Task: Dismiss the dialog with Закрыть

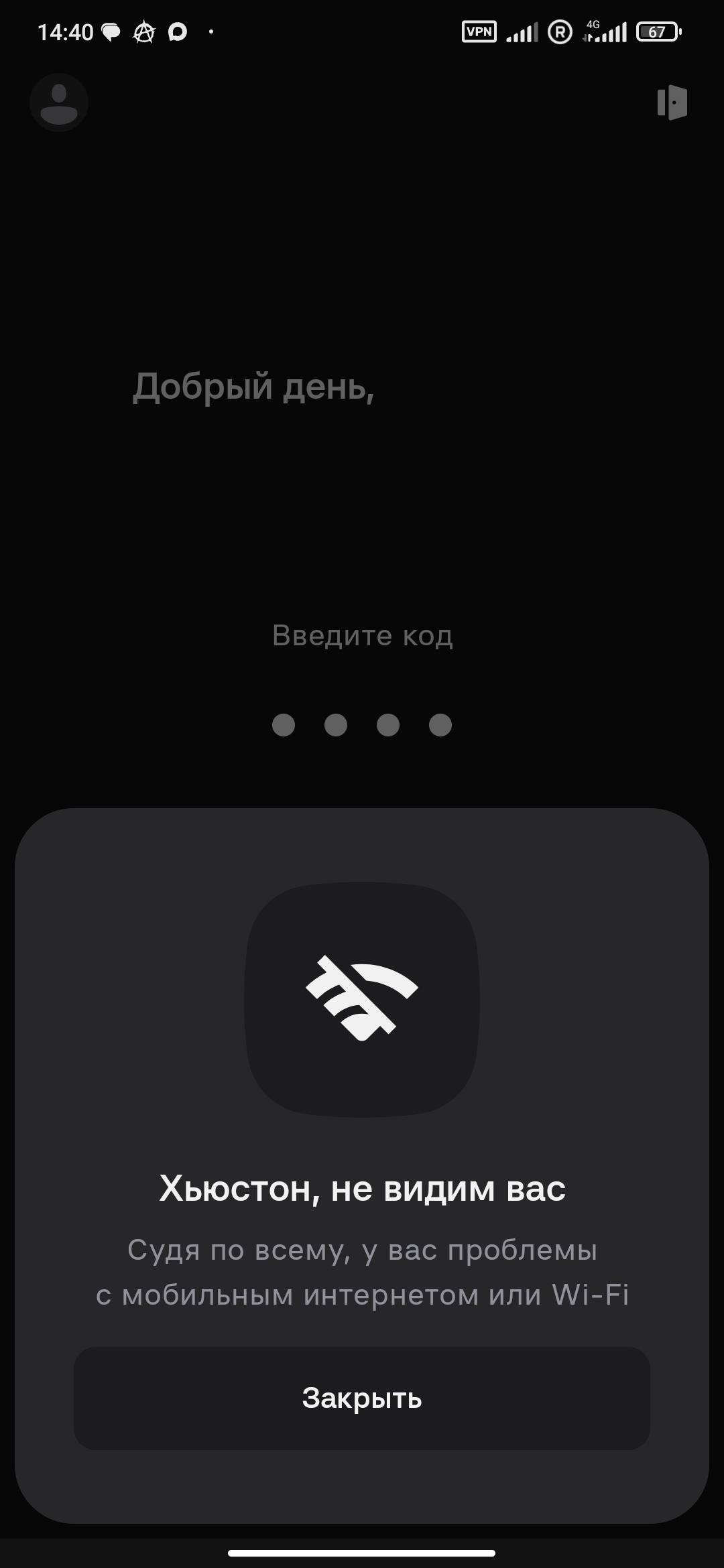Action: pos(362,1398)
